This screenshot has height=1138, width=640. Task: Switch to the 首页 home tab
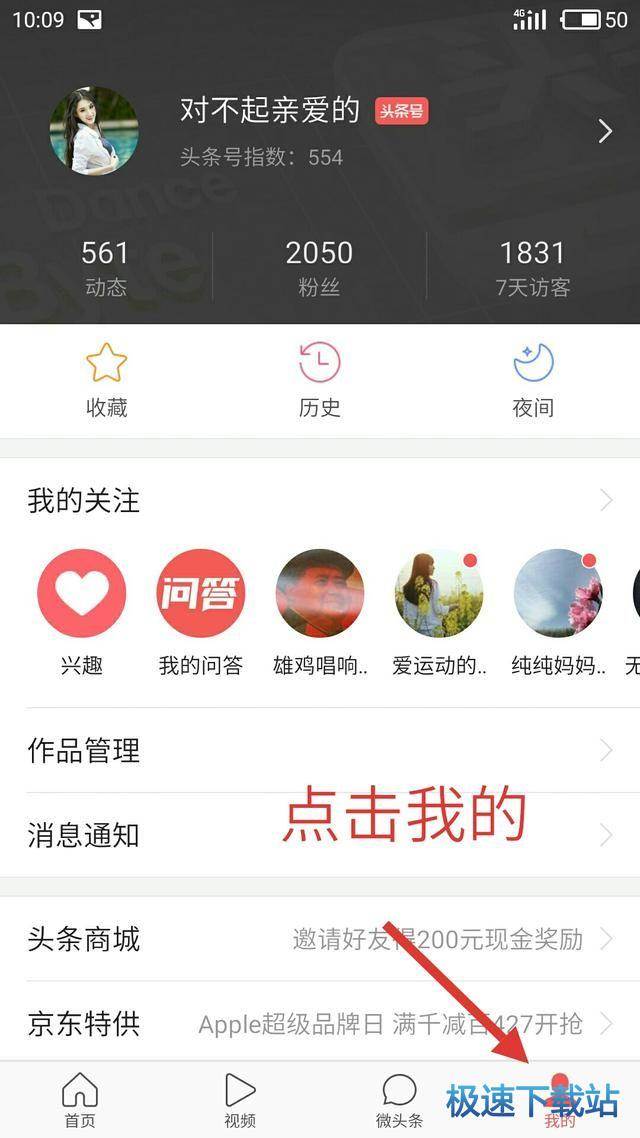point(80,1100)
